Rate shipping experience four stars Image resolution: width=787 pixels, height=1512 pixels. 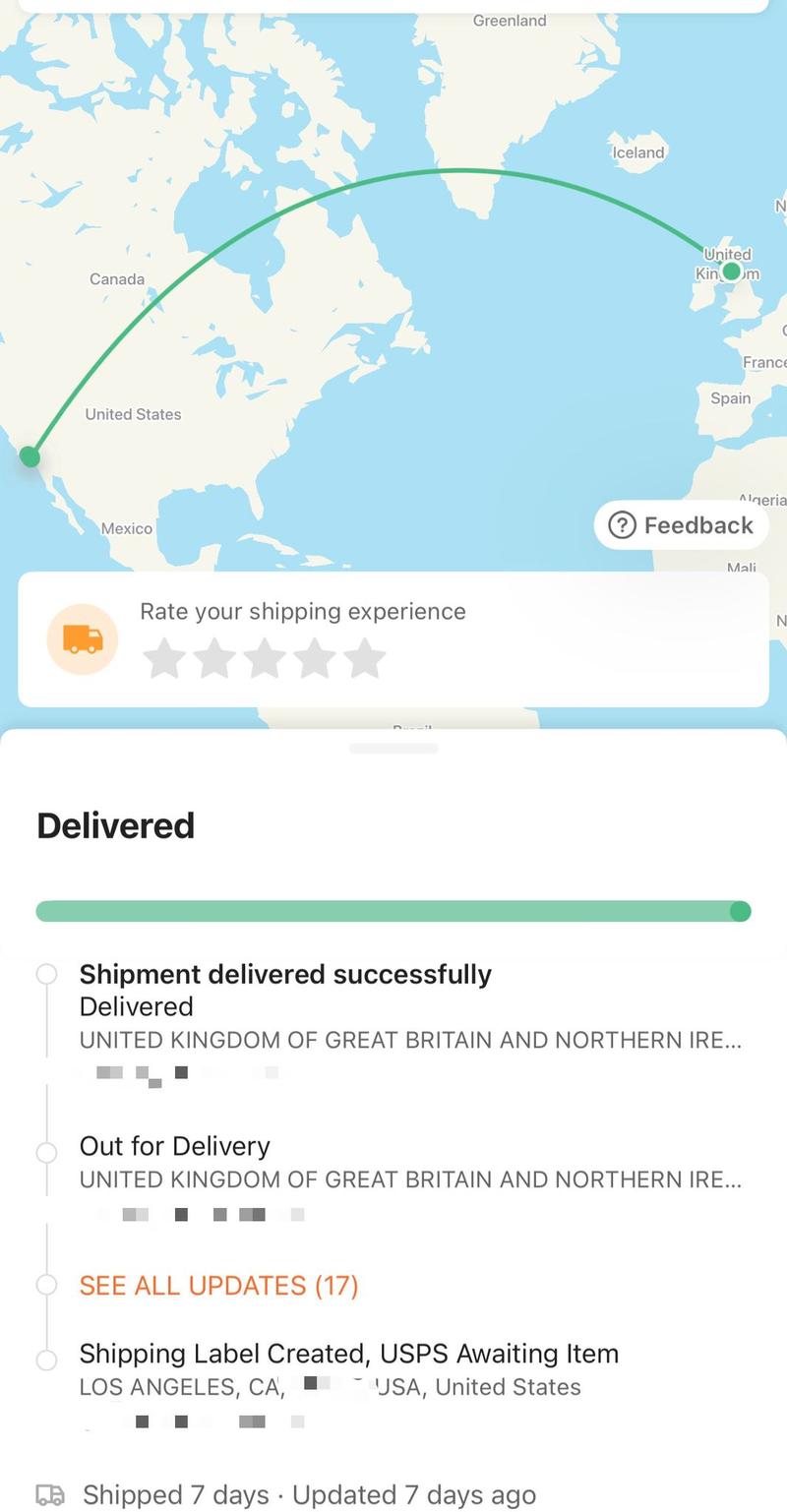pyautogui.click(x=315, y=658)
